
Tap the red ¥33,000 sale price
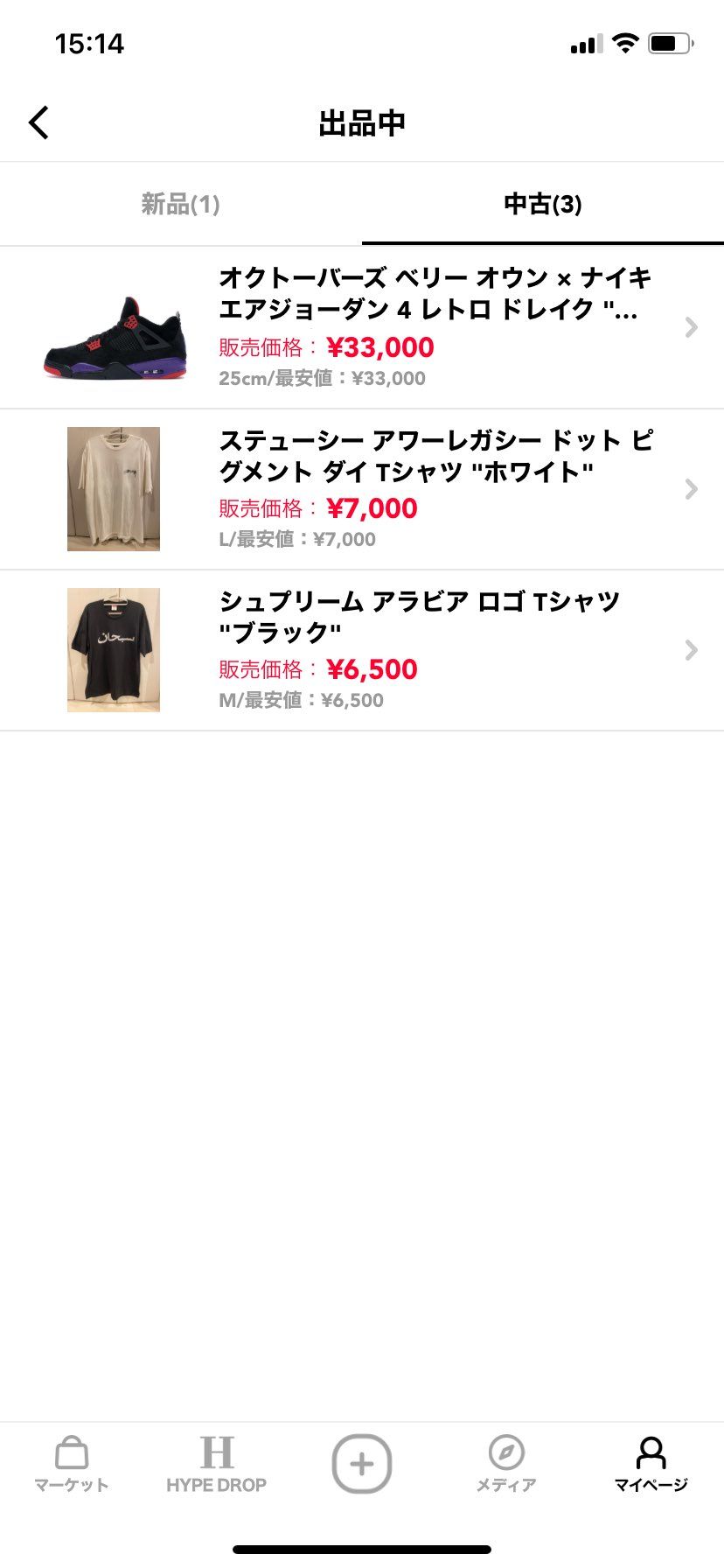[378, 347]
